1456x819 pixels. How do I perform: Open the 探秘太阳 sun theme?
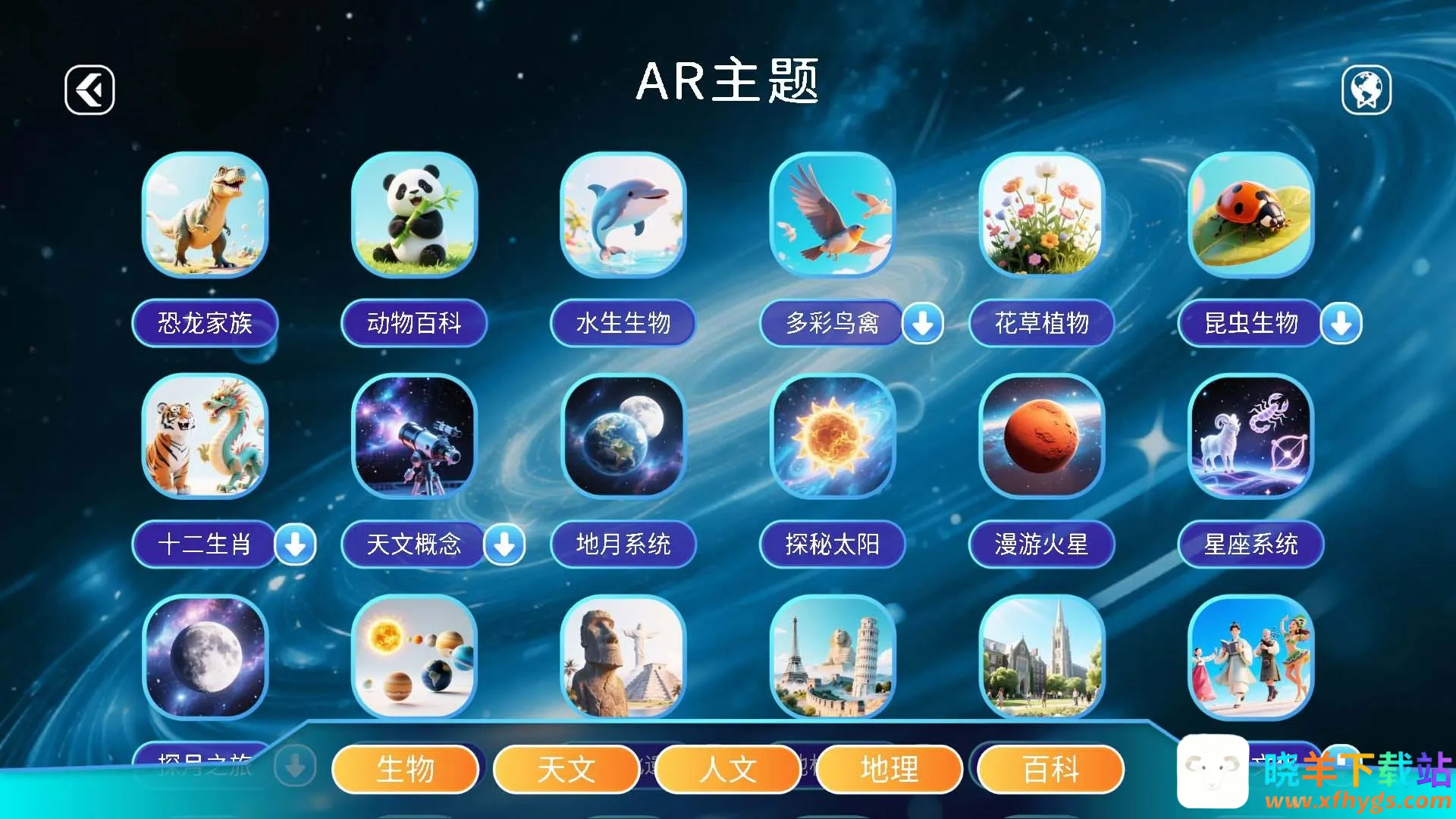click(832, 437)
